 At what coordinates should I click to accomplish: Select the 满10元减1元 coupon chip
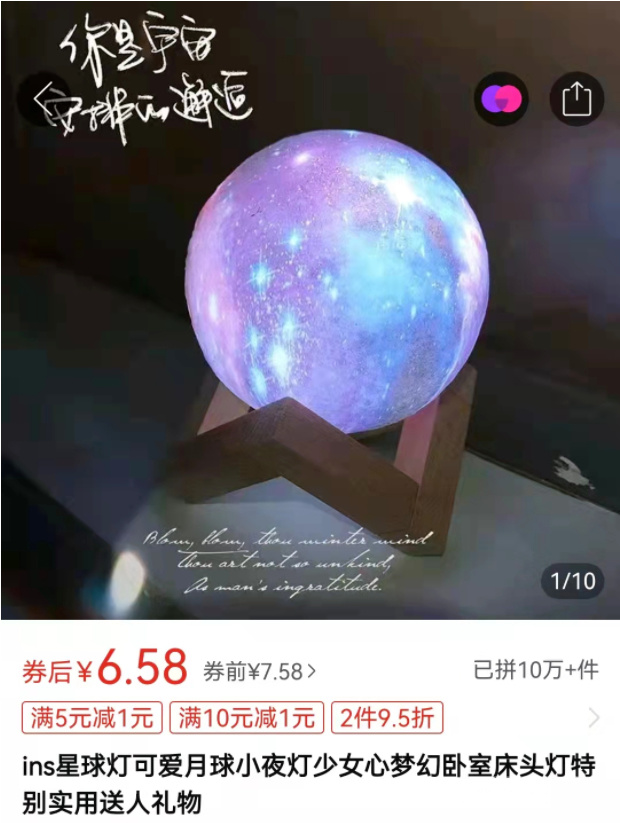pyautogui.click(x=247, y=717)
